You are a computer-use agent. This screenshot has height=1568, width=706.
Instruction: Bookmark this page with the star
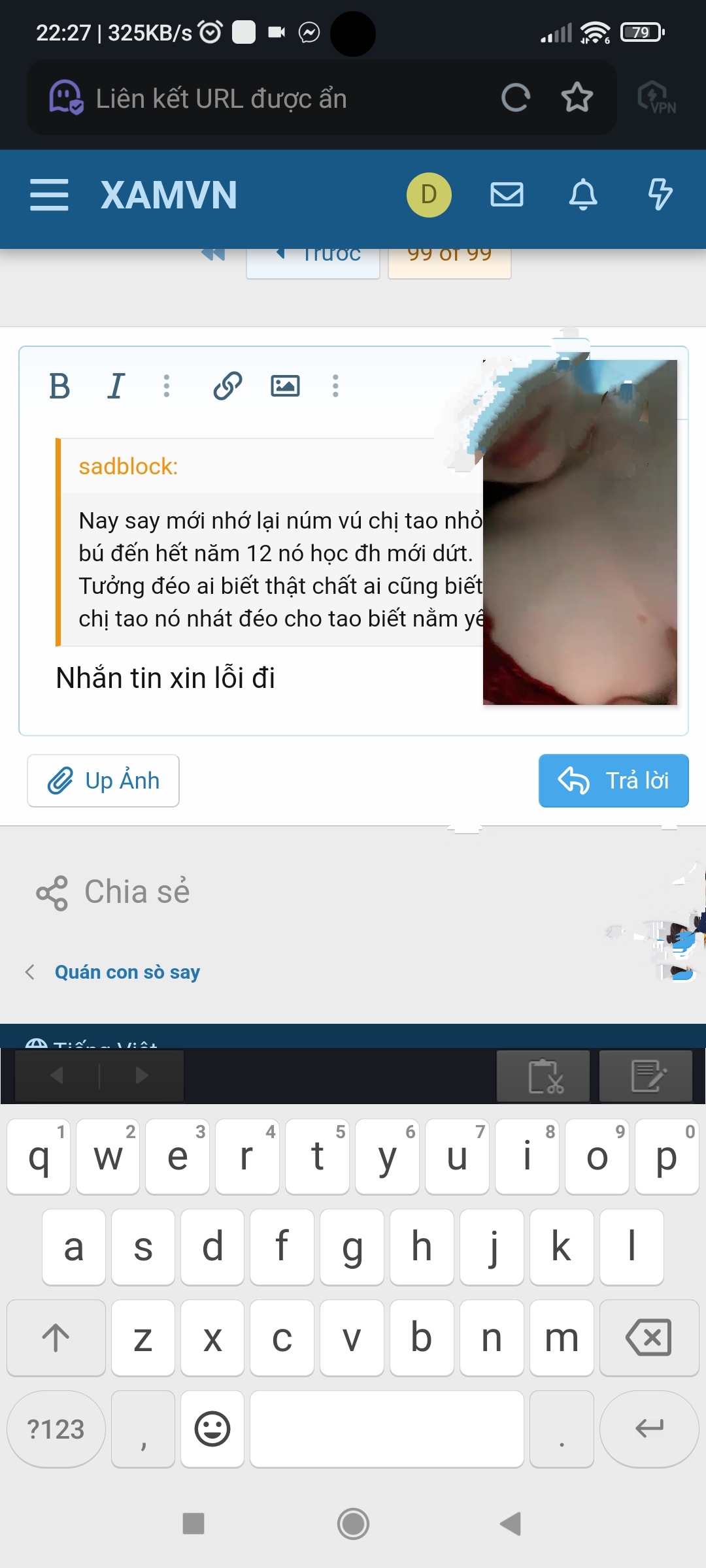point(577,98)
